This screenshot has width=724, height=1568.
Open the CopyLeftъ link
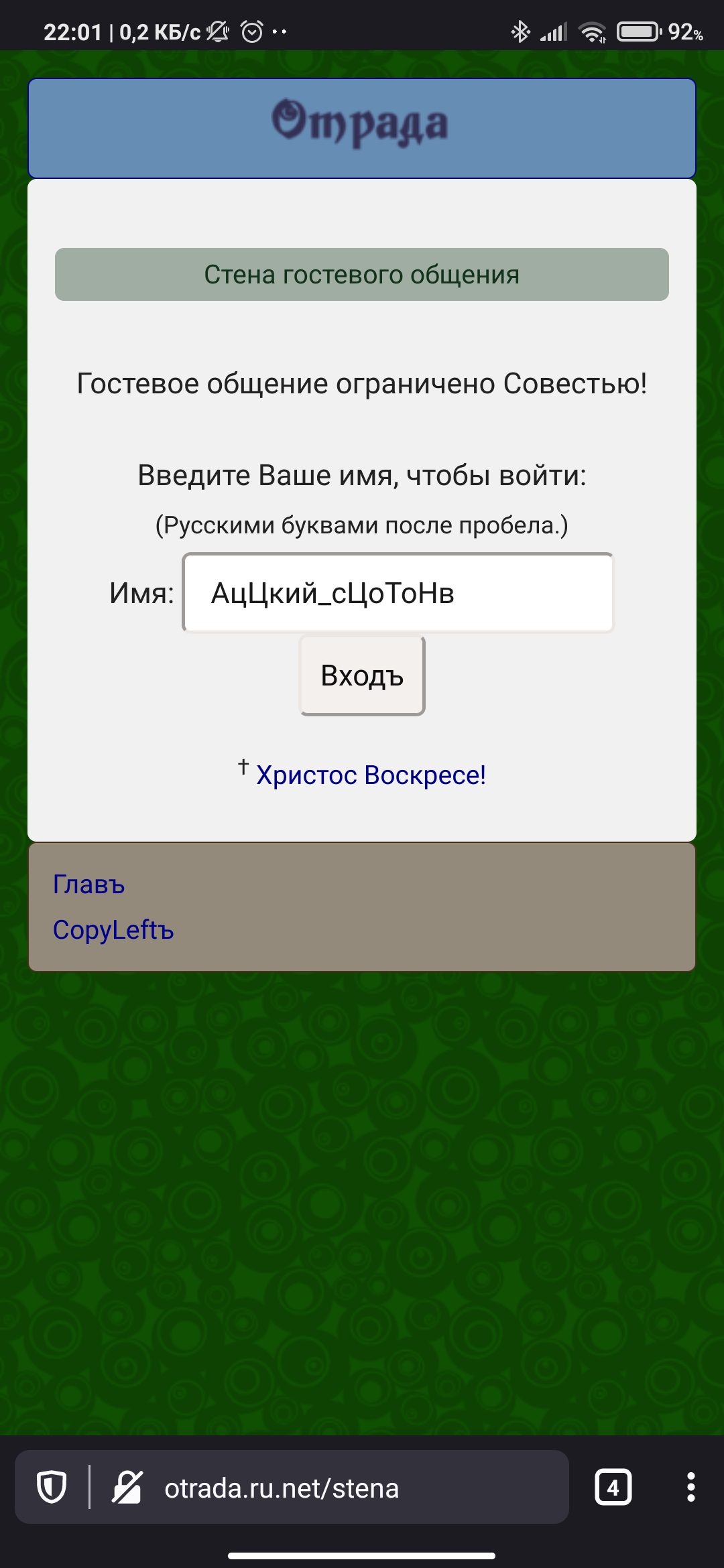tap(113, 930)
